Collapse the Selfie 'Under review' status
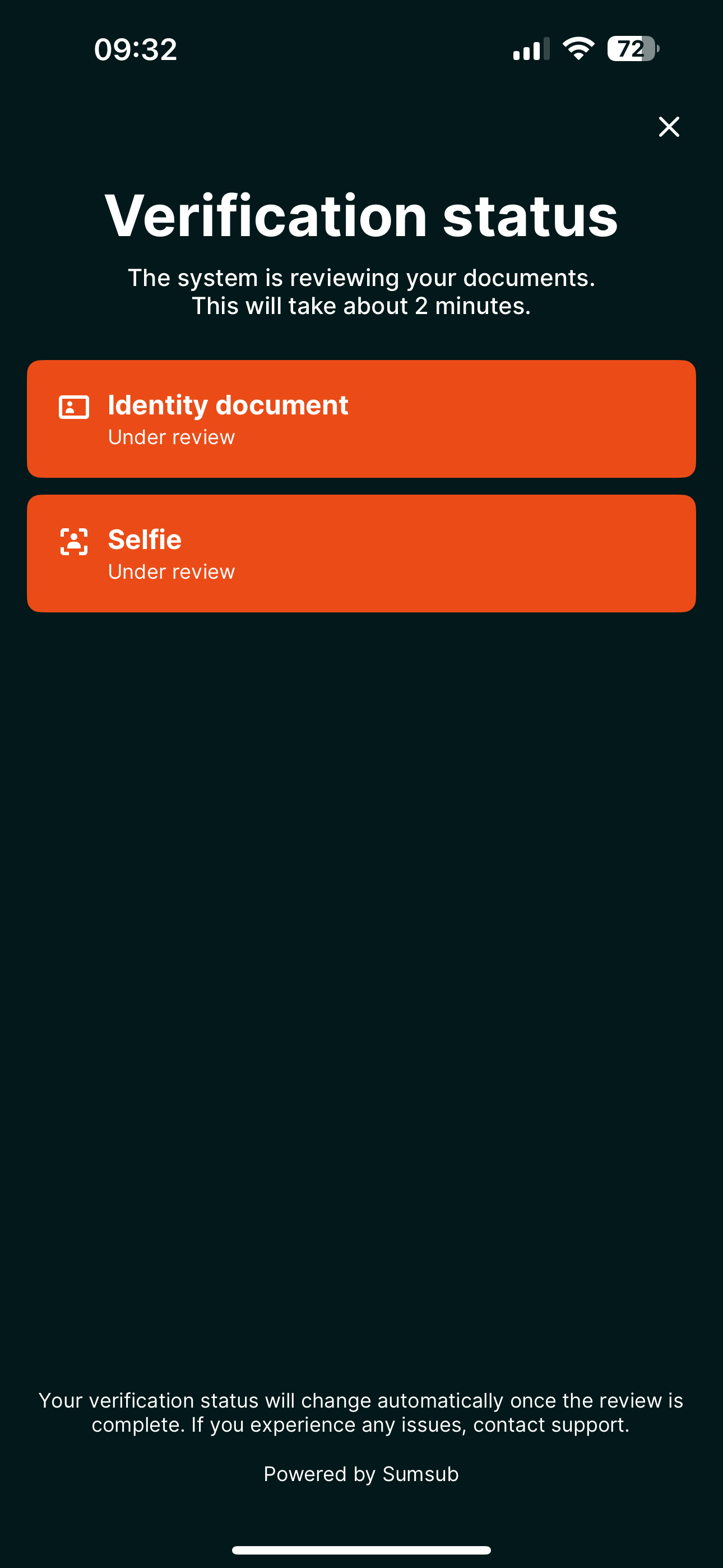723x1568 pixels. [x=171, y=571]
